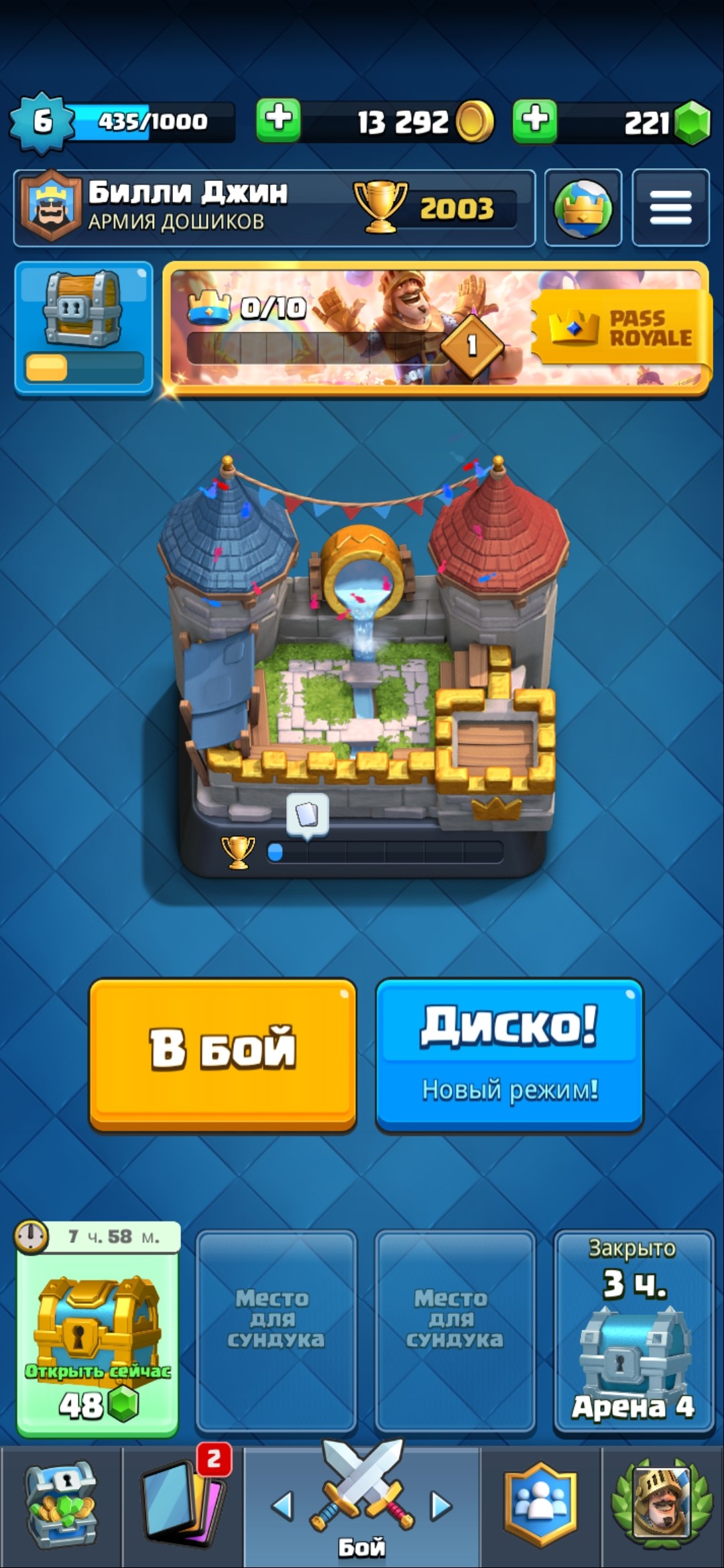
Task: Switch to the clan social tab
Action: [540, 1506]
